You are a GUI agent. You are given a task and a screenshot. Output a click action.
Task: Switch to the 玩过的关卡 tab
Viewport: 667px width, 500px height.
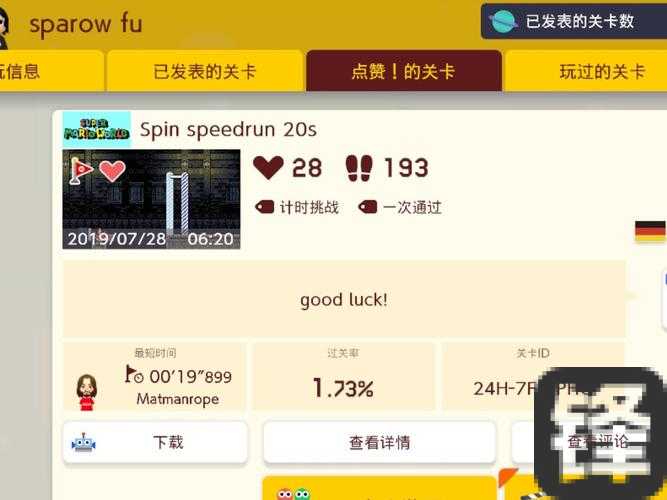(x=601, y=72)
